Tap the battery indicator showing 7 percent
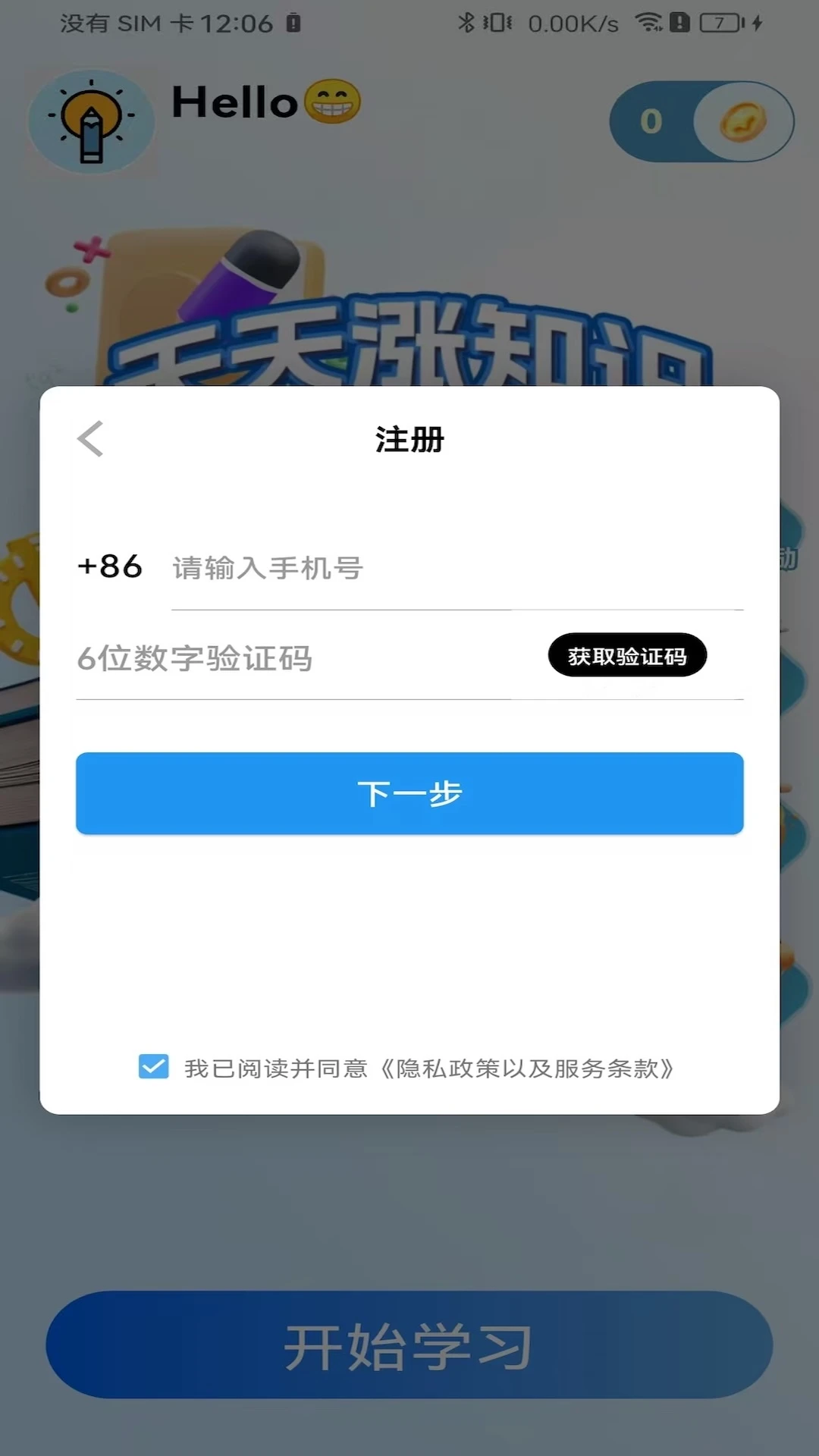819x1456 pixels. tap(719, 23)
